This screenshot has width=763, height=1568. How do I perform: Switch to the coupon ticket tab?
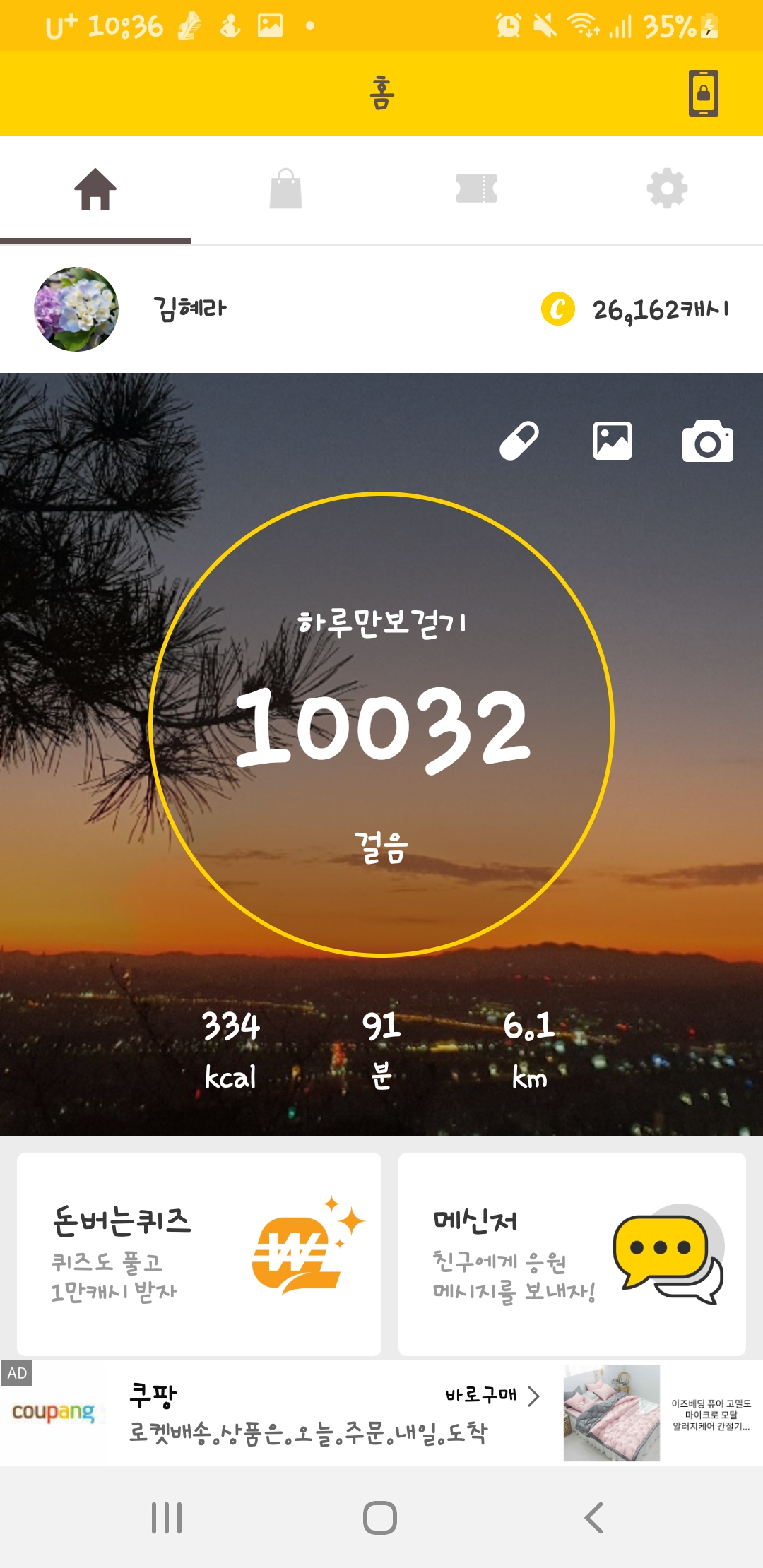477,189
